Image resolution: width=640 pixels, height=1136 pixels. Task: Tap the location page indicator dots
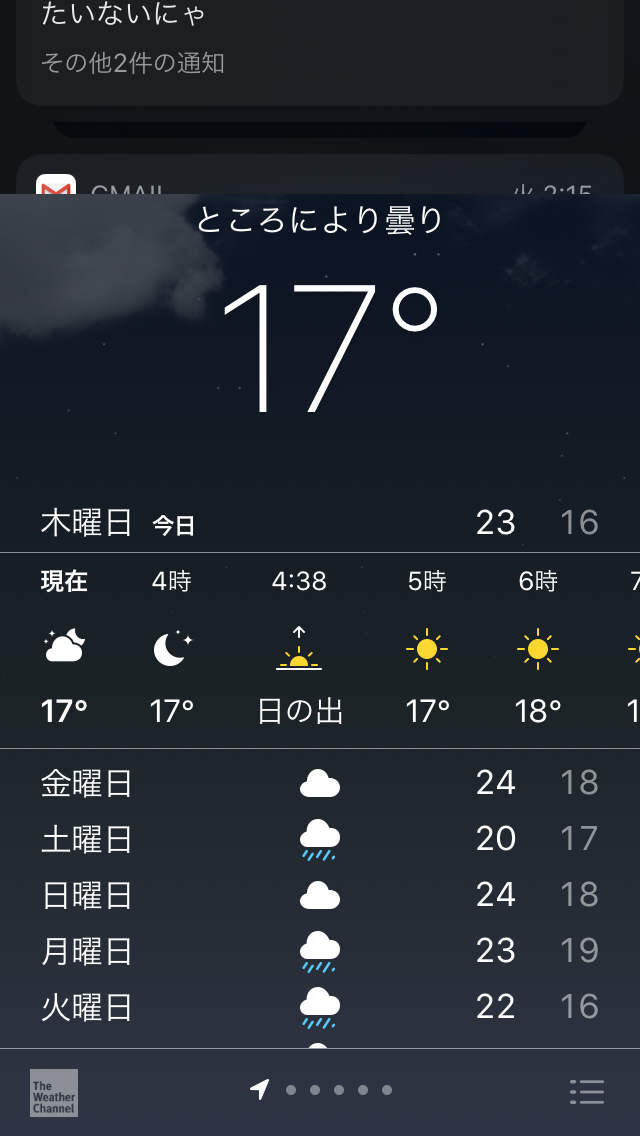click(x=322, y=1090)
